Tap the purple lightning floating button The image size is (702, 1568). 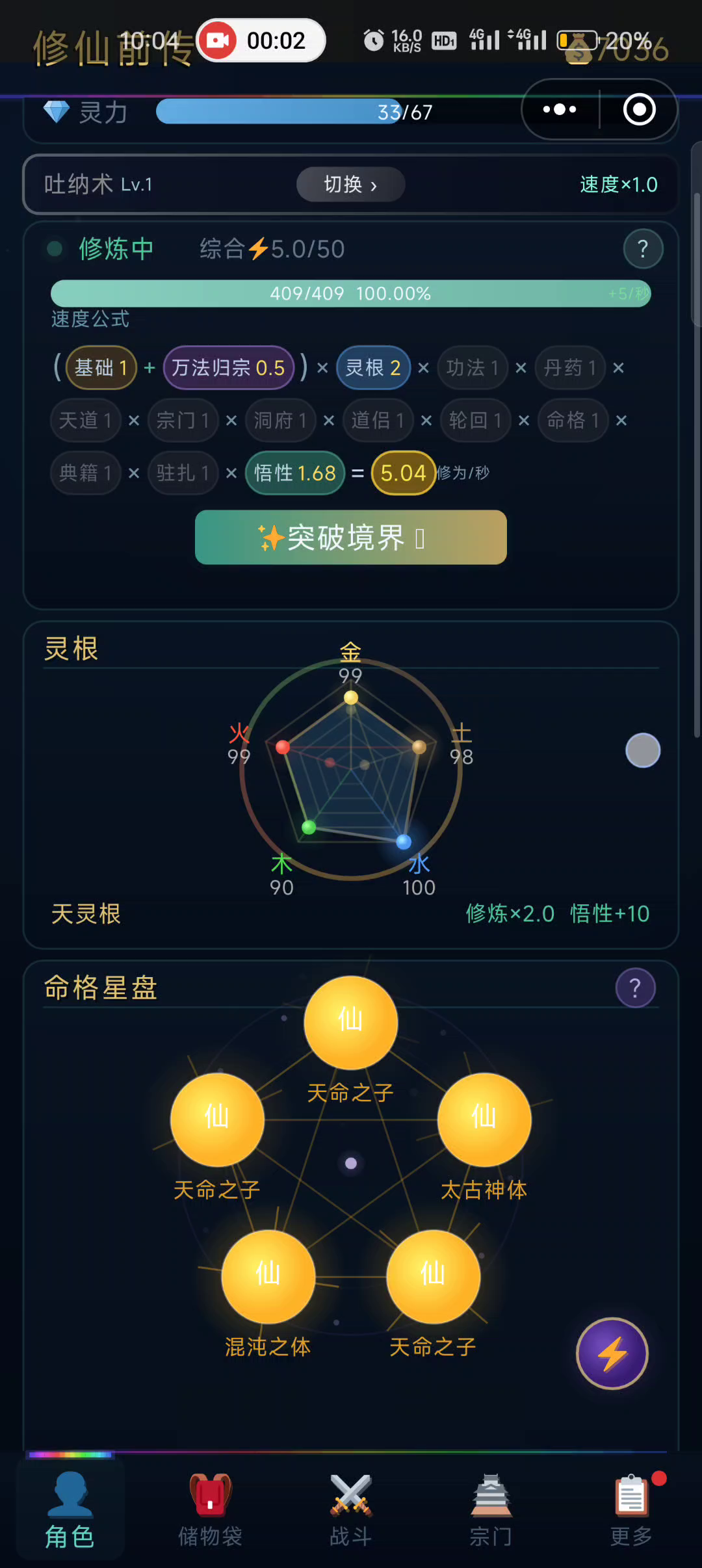612,1353
